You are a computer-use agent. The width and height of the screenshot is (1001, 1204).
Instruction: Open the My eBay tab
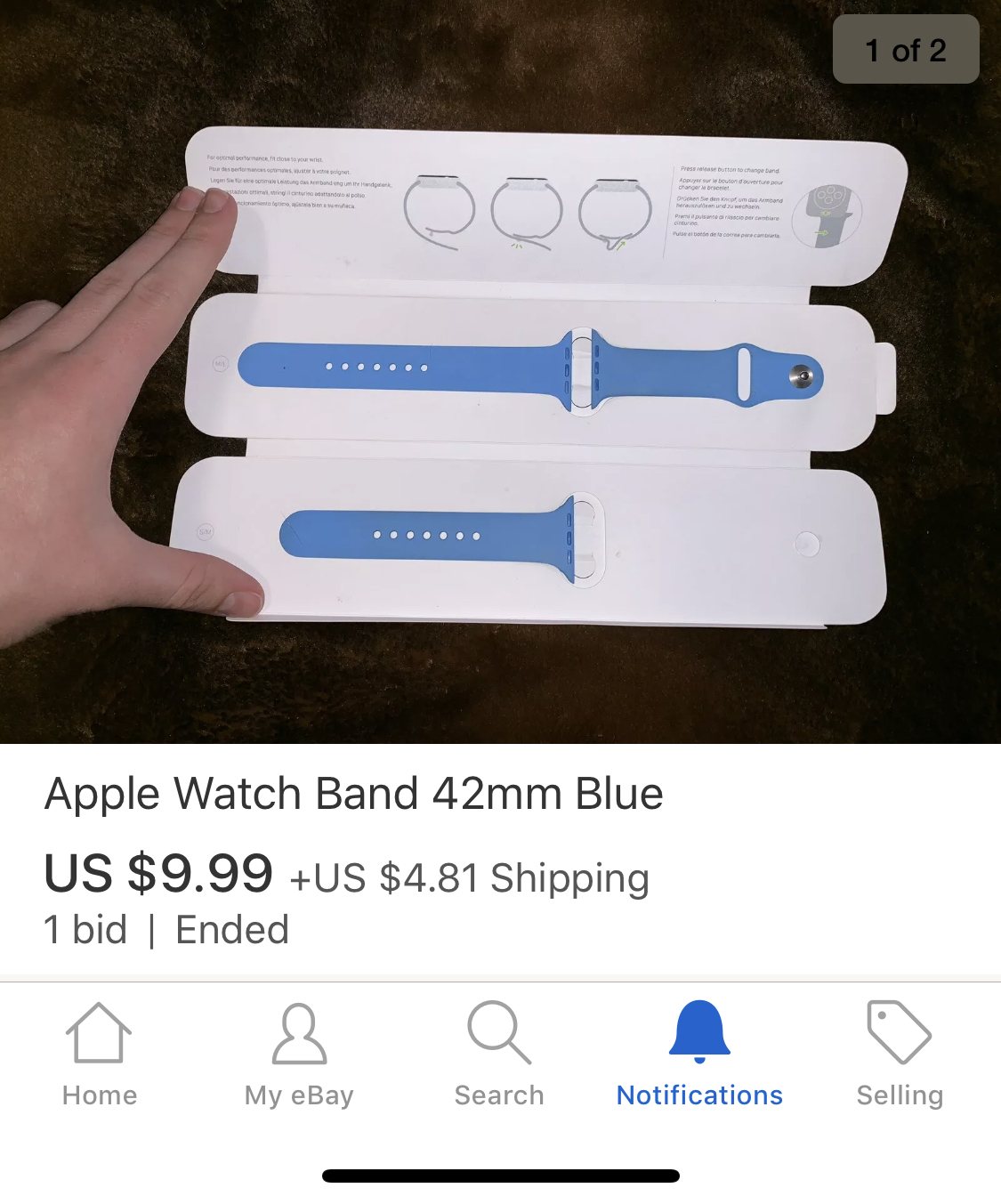tap(299, 1055)
